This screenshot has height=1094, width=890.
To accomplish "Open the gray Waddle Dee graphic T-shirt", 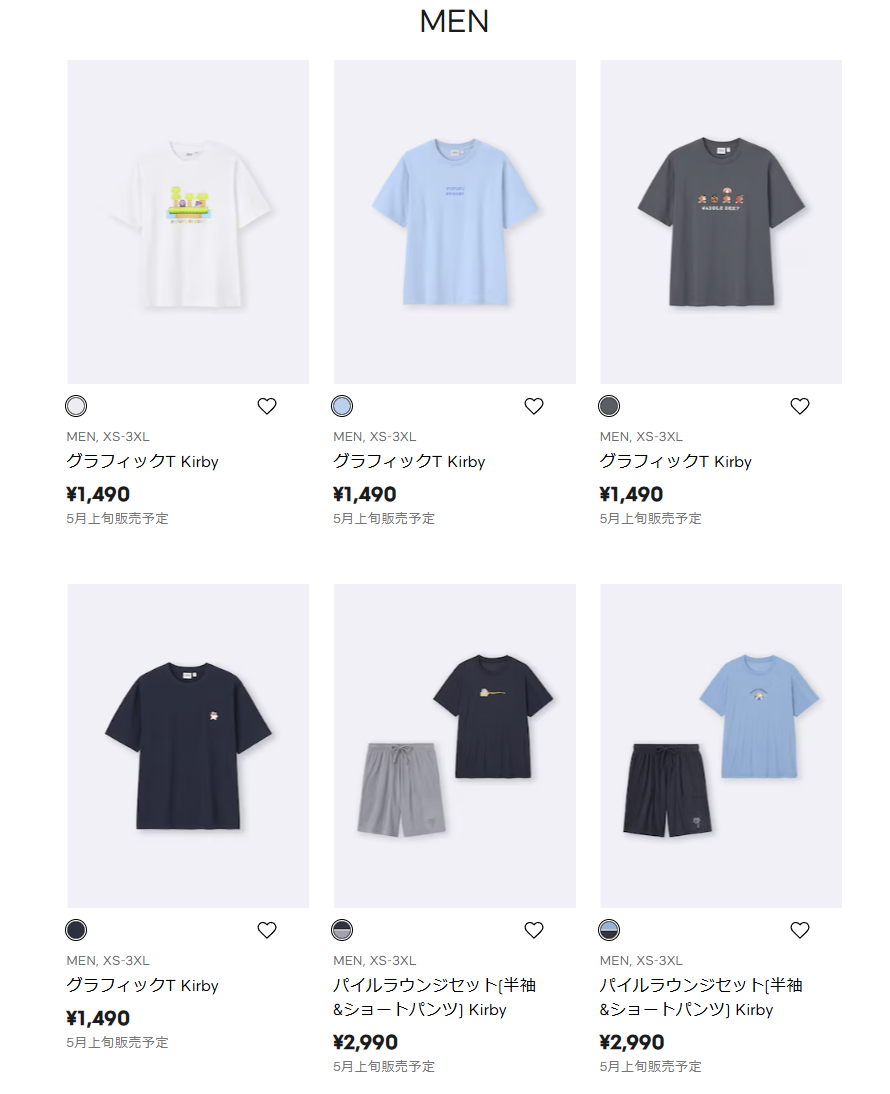I will (x=720, y=222).
